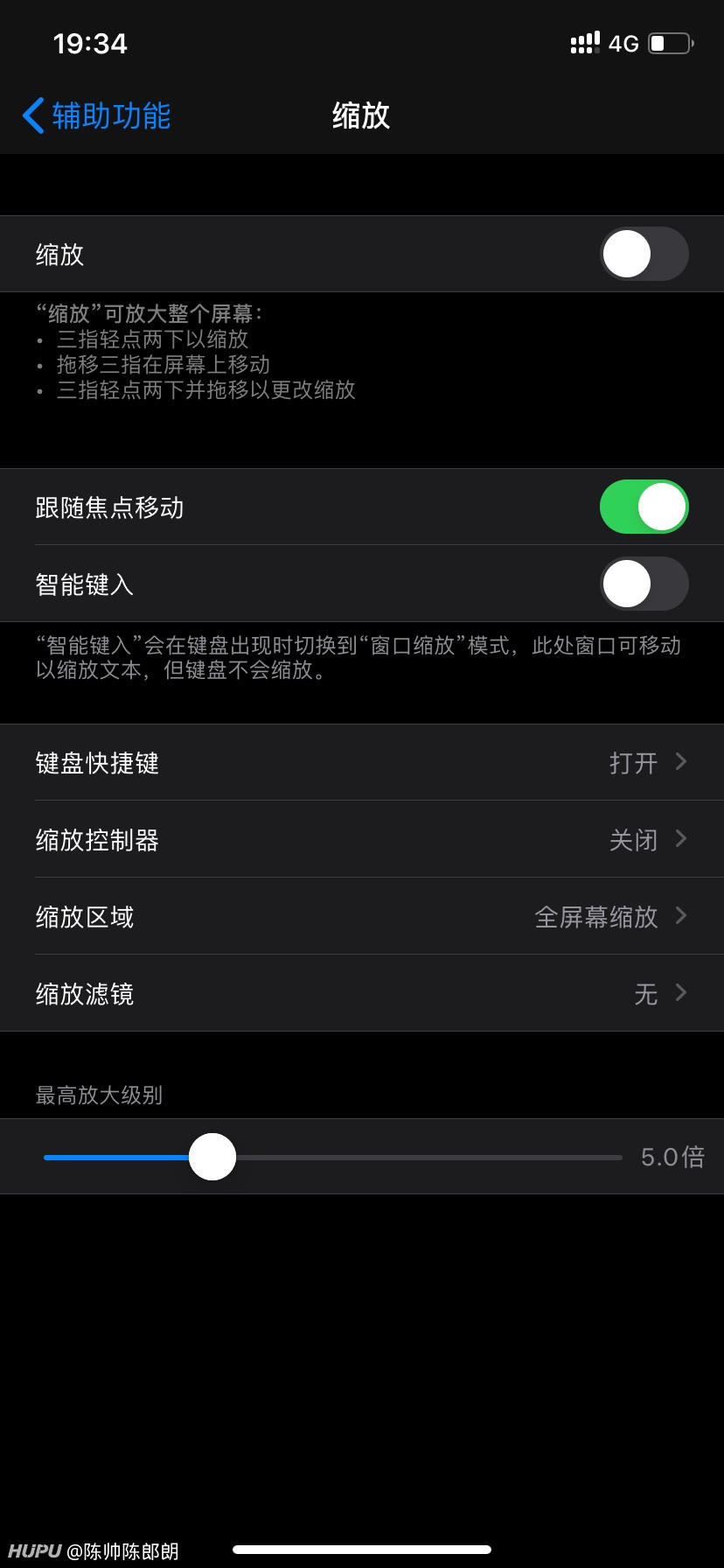724x1568 pixels.
Task: Go back to 辅助功能
Action: click(96, 115)
